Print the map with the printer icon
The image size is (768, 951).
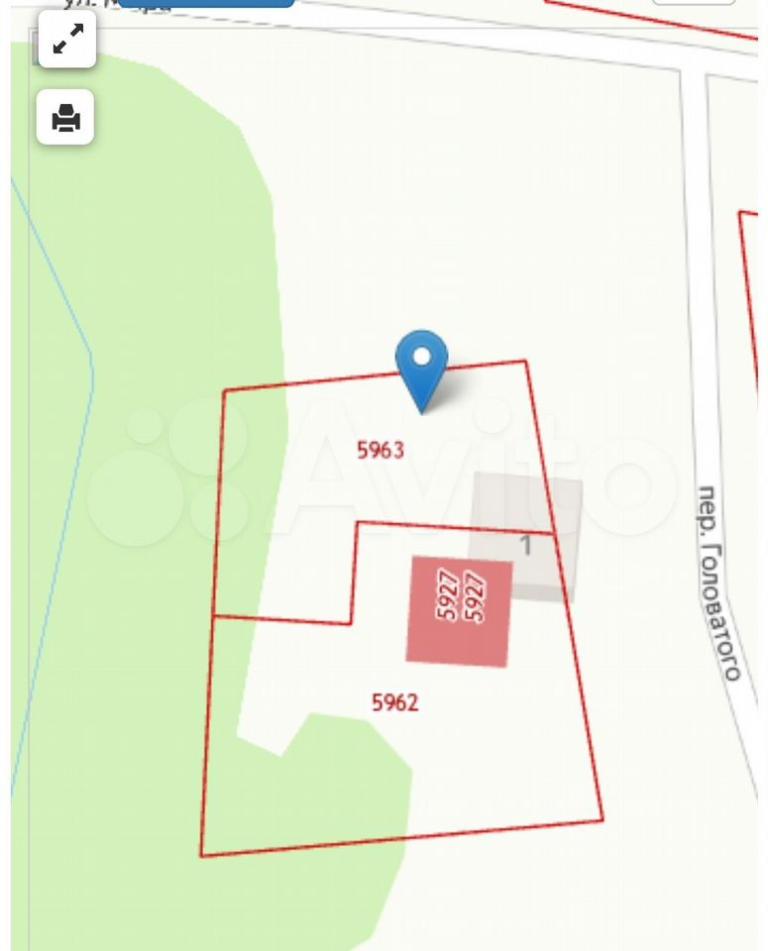[x=66, y=118]
